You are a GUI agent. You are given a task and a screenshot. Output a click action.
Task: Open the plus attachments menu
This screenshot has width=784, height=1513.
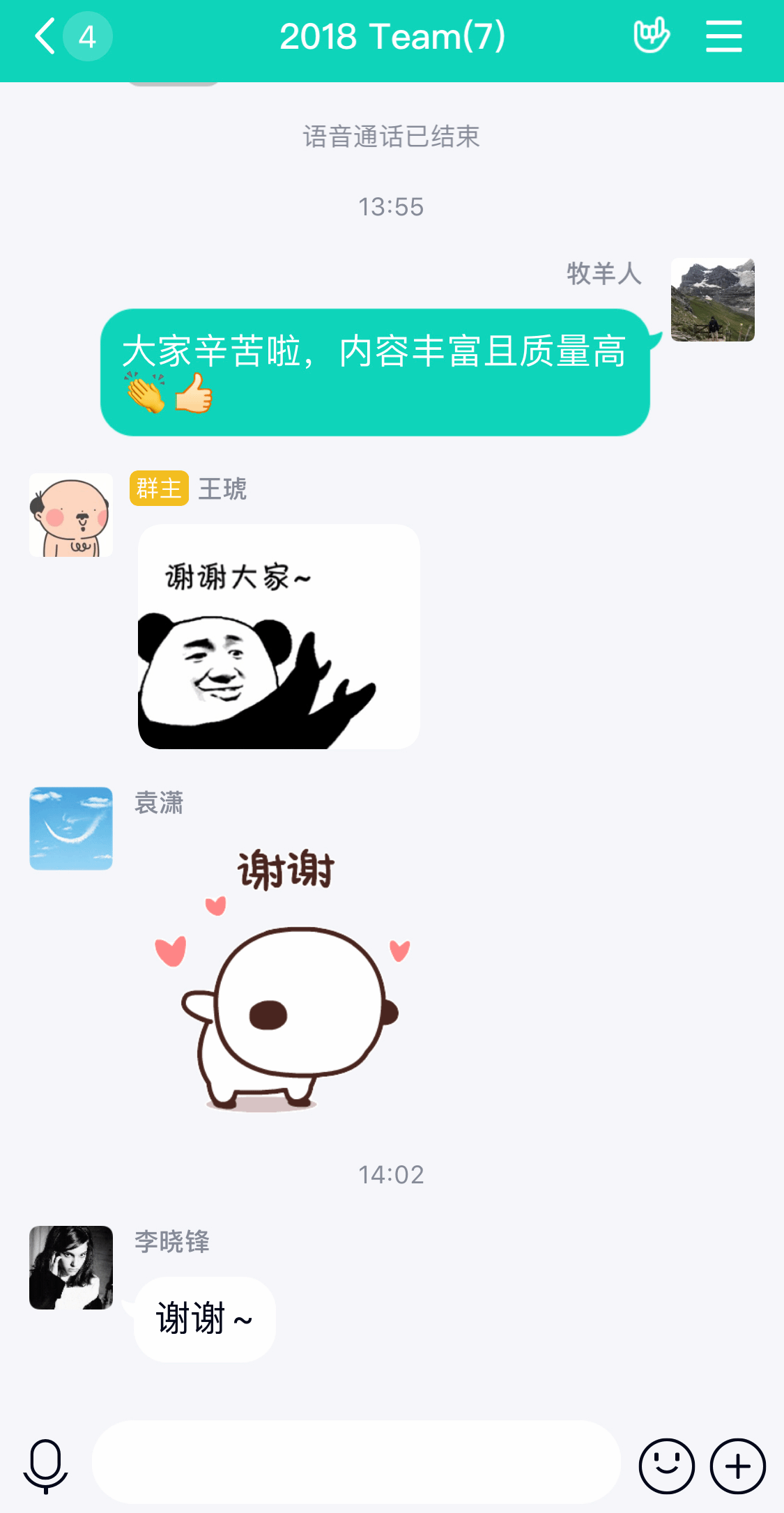coord(737,1466)
